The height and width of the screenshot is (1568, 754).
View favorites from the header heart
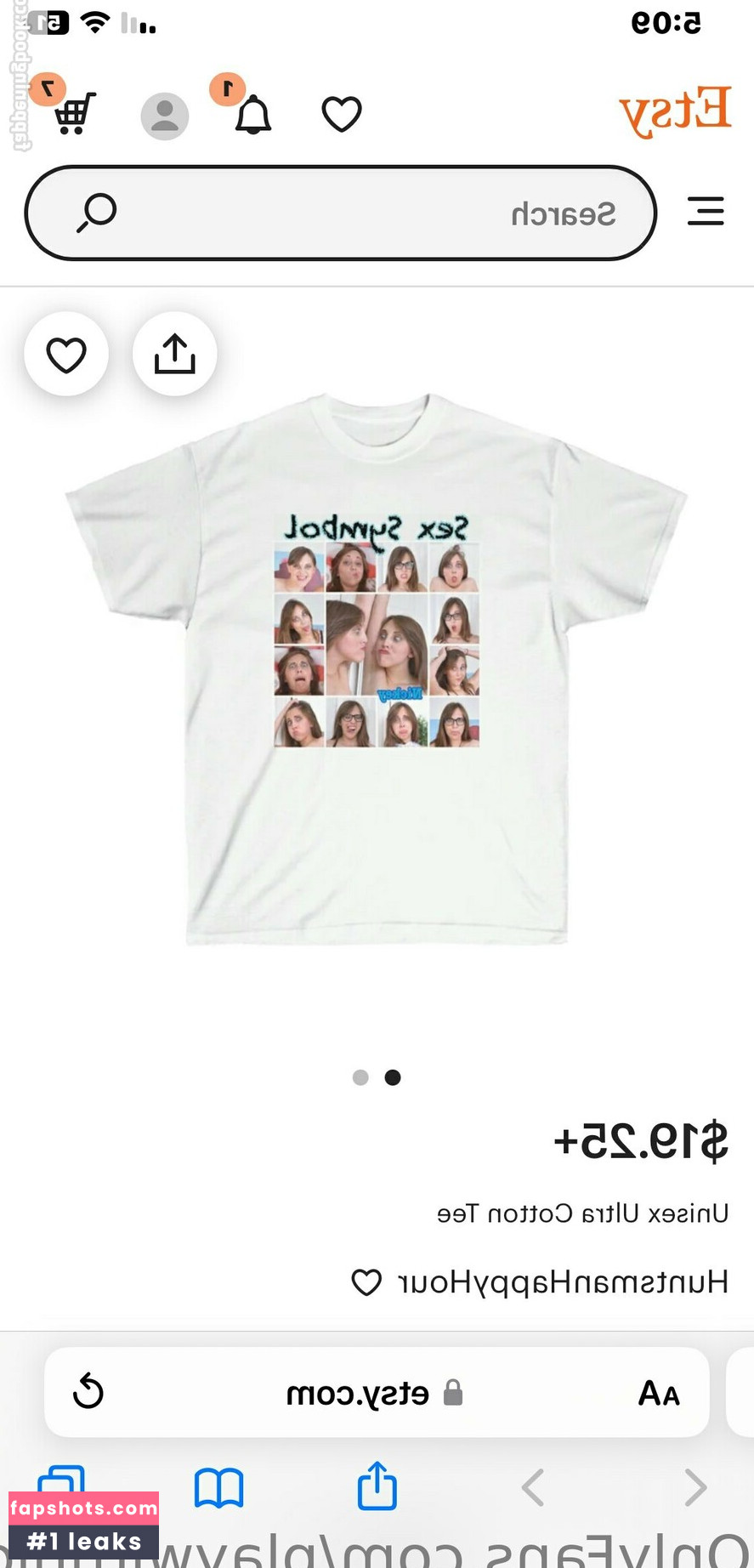[x=342, y=114]
